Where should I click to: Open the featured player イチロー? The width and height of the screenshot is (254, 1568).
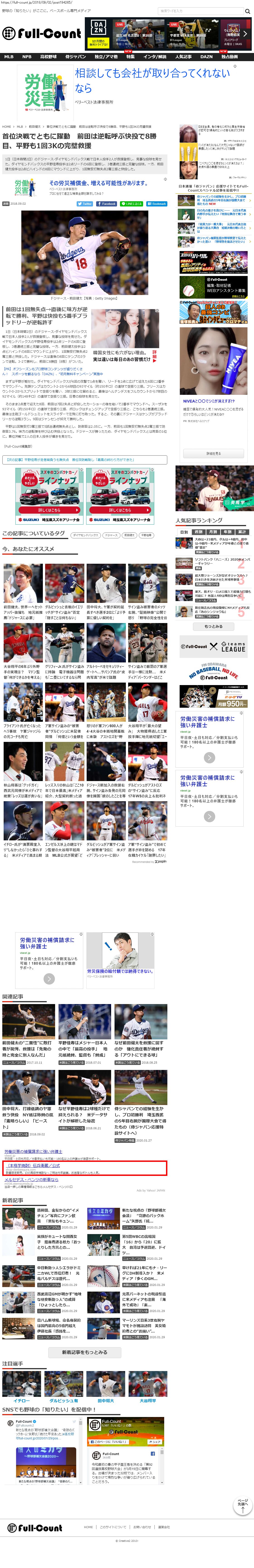click(21, 1400)
